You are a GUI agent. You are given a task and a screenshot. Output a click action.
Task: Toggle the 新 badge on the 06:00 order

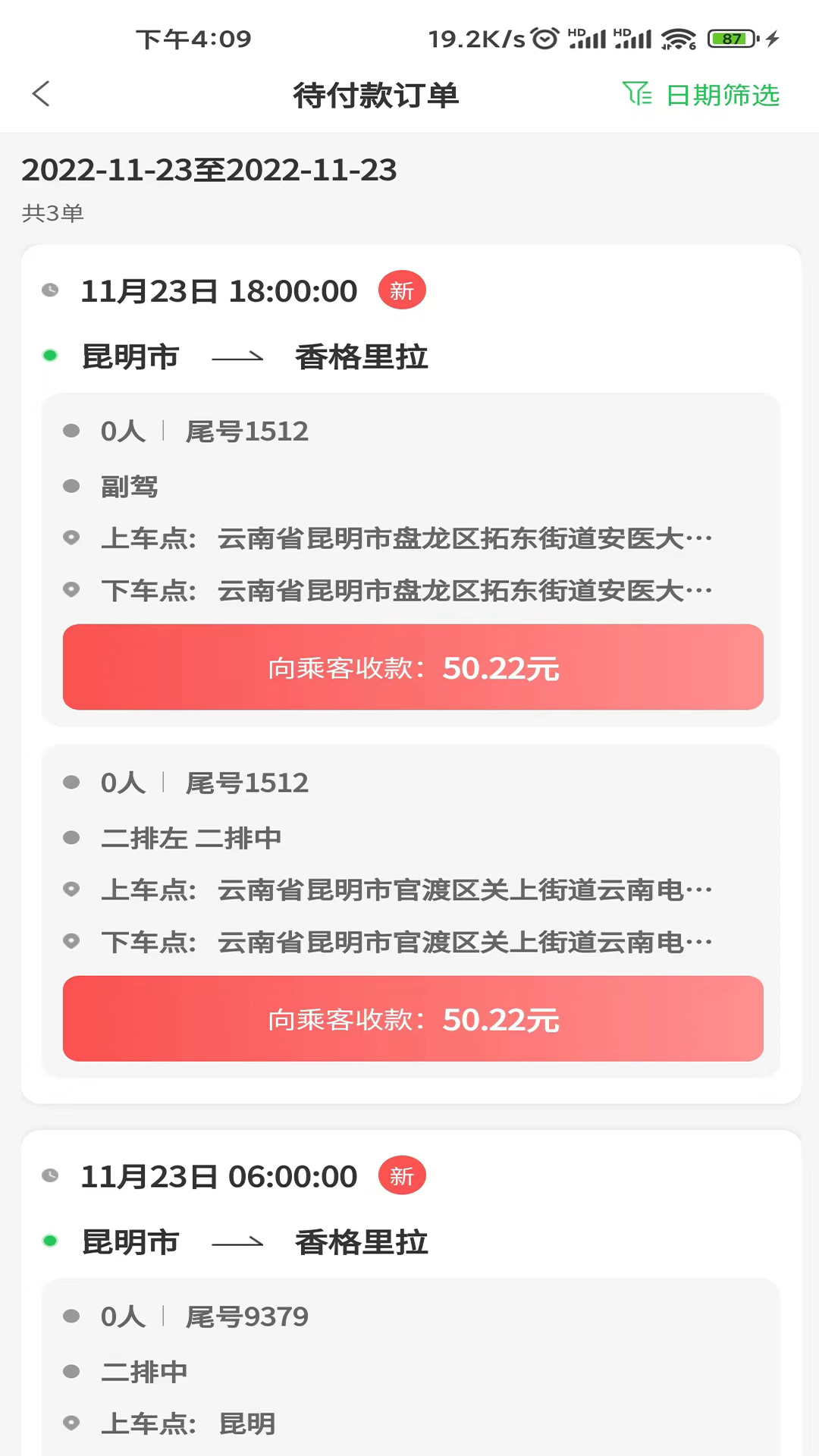click(401, 1175)
